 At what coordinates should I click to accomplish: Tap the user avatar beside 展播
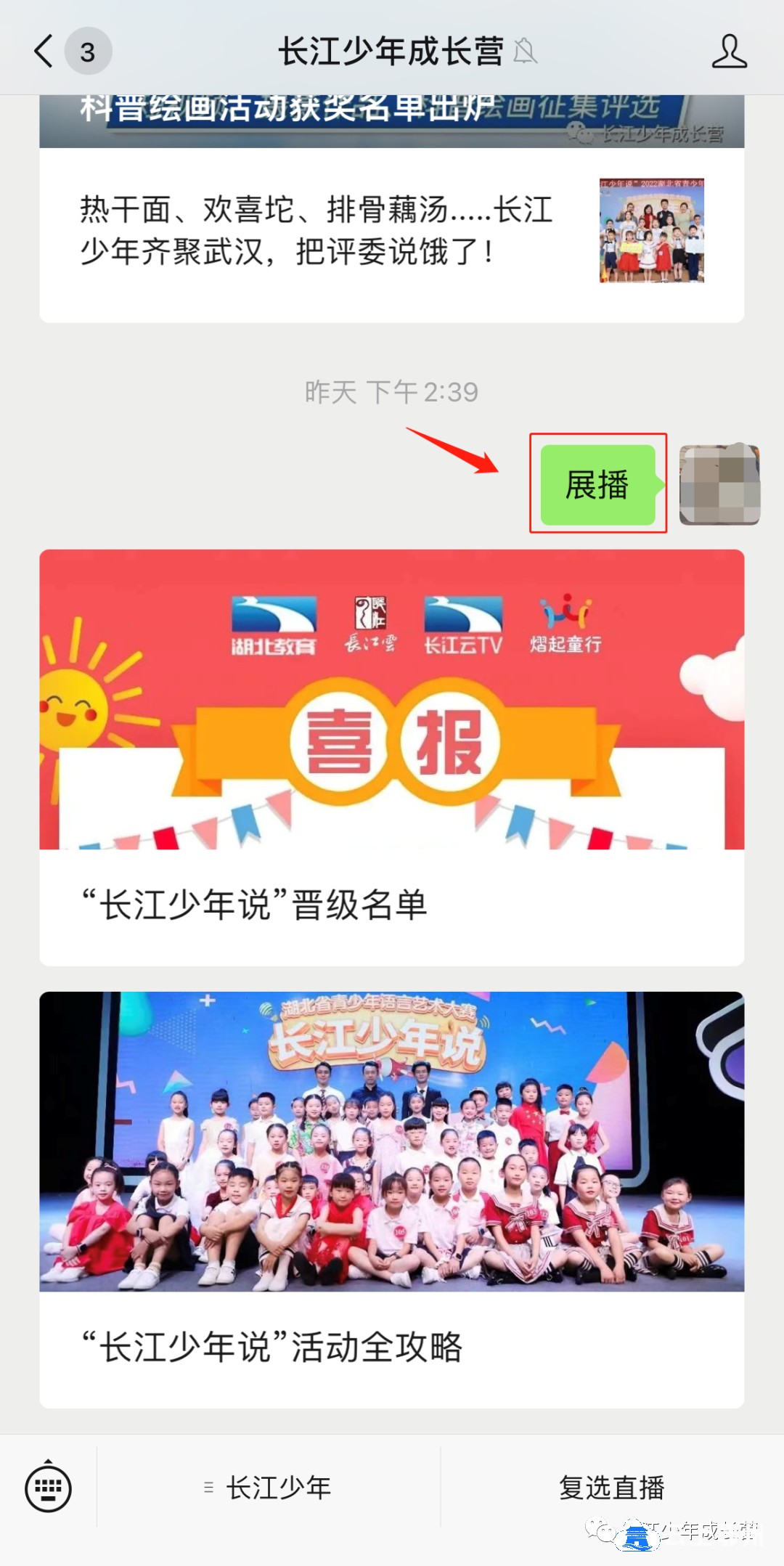click(x=719, y=484)
